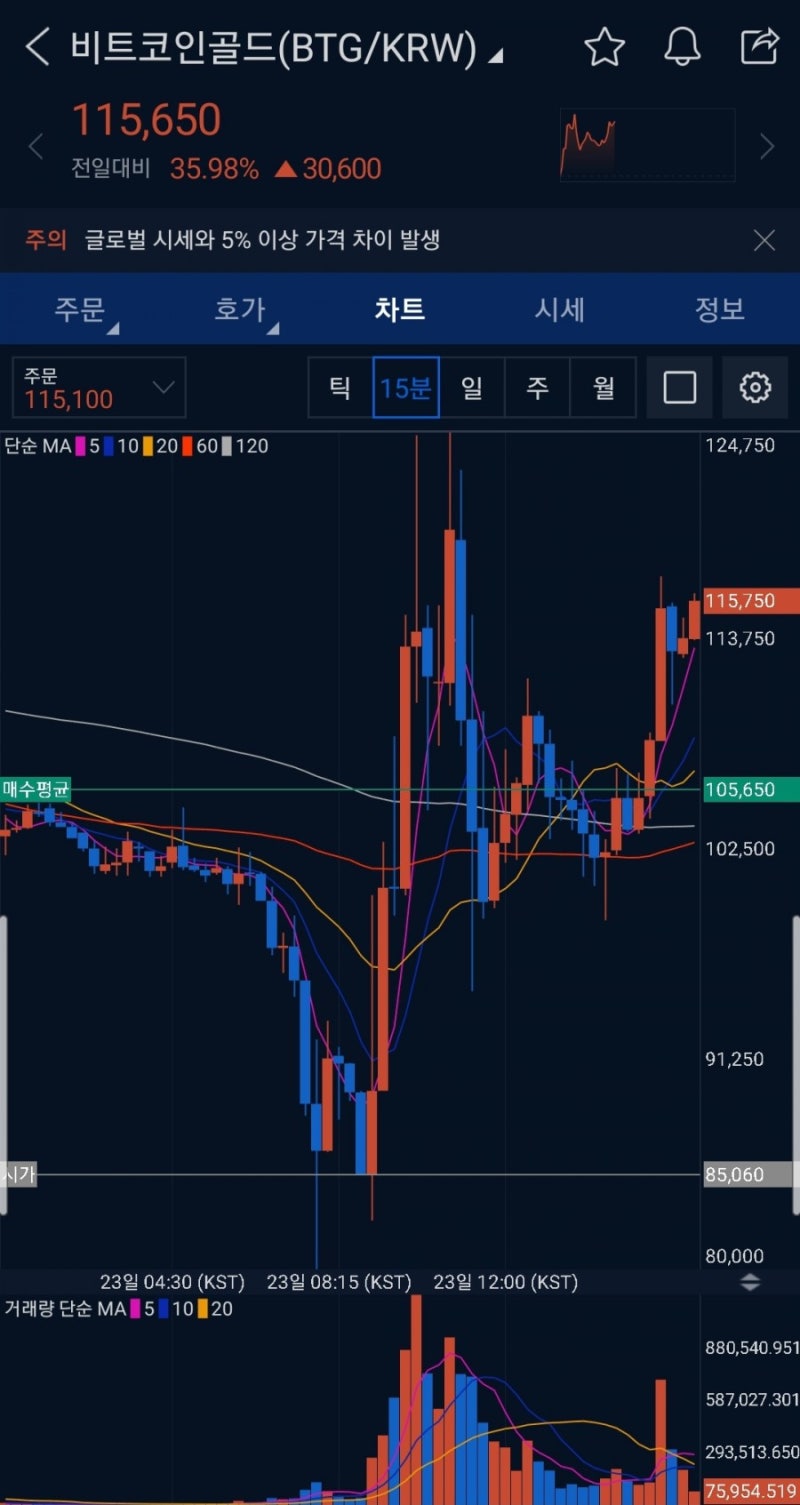Image resolution: width=800 pixels, height=1505 pixels.
Task: Select the 틱 chart interval
Action: point(340,387)
